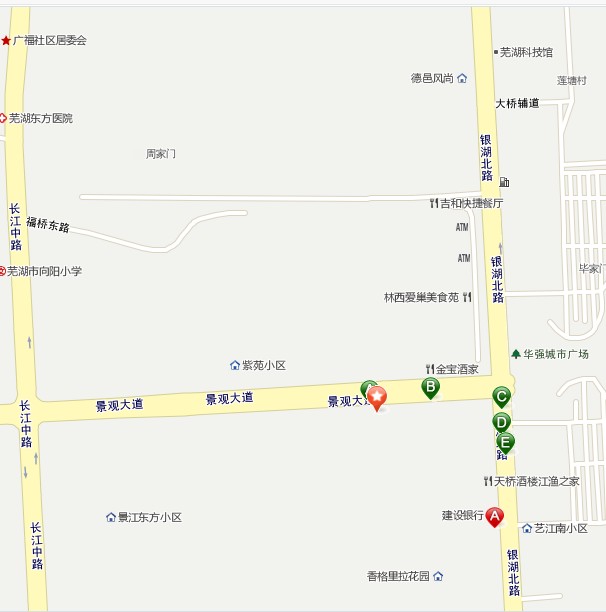Select the green marker D
The height and width of the screenshot is (612, 606).
click(x=501, y=422)
